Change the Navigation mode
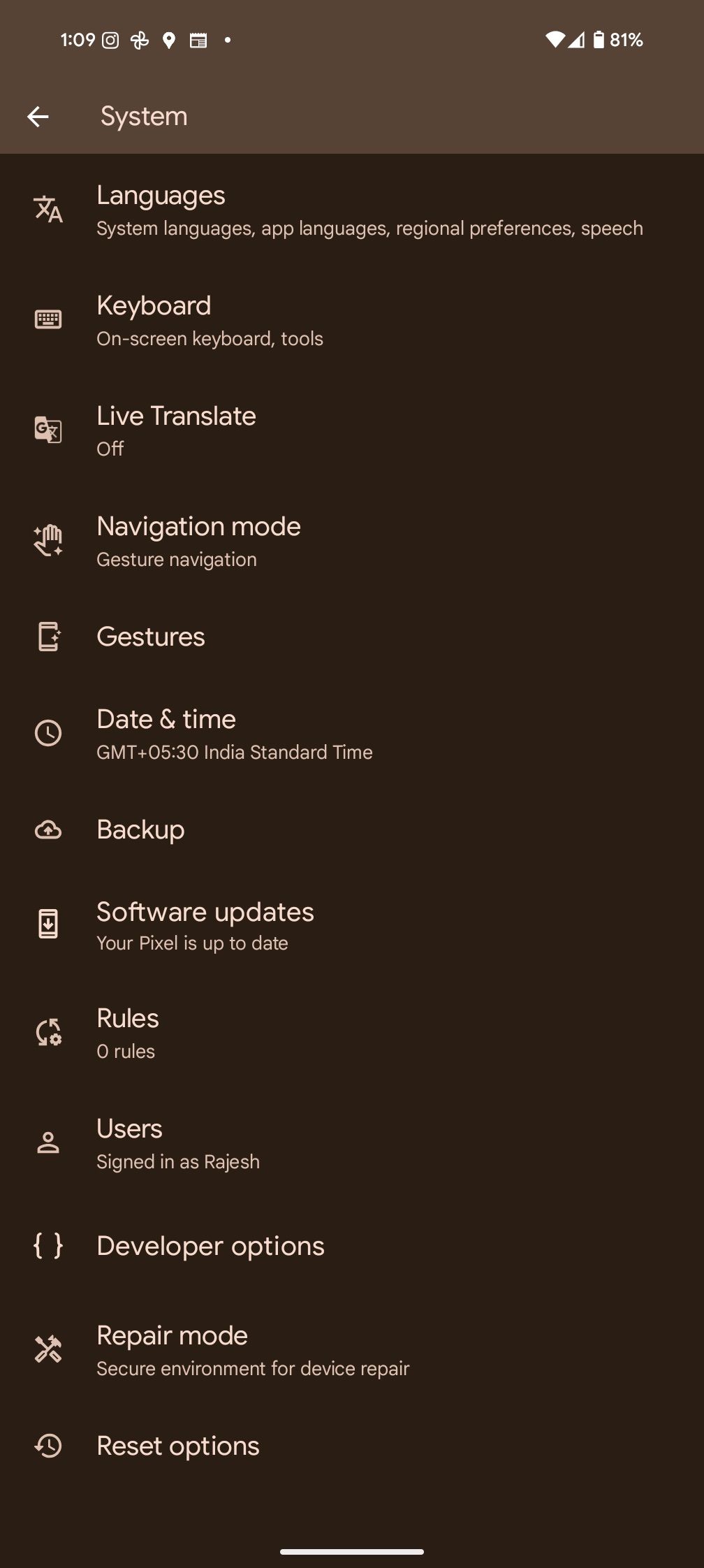 coord(352,542)
